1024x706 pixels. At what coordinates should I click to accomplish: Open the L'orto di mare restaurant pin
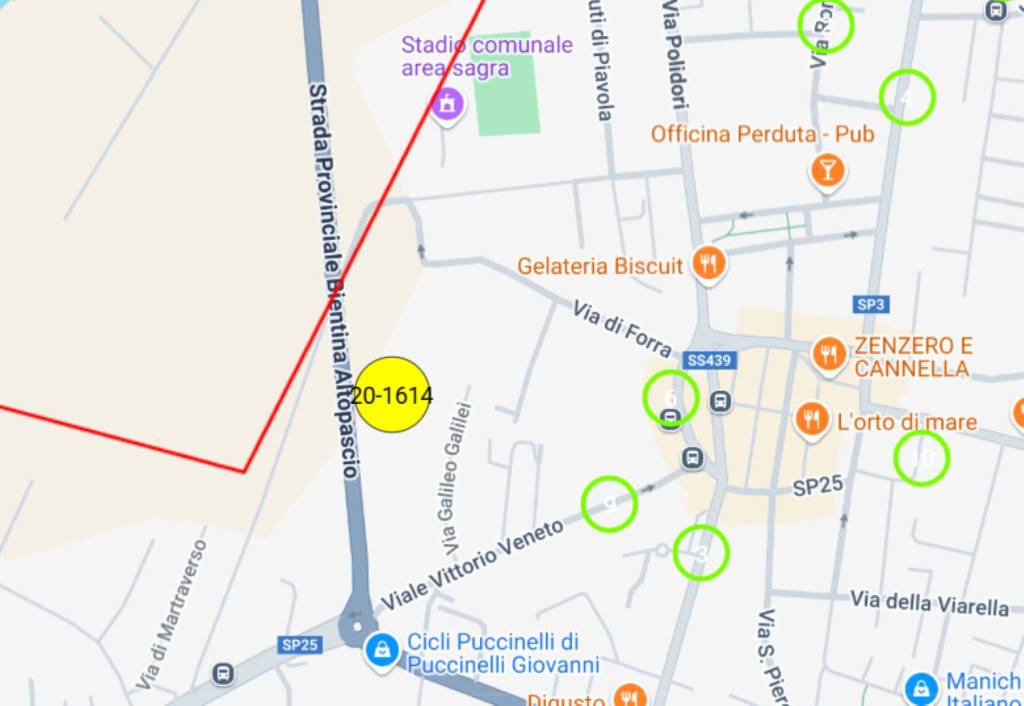click(x=811, y=419)
